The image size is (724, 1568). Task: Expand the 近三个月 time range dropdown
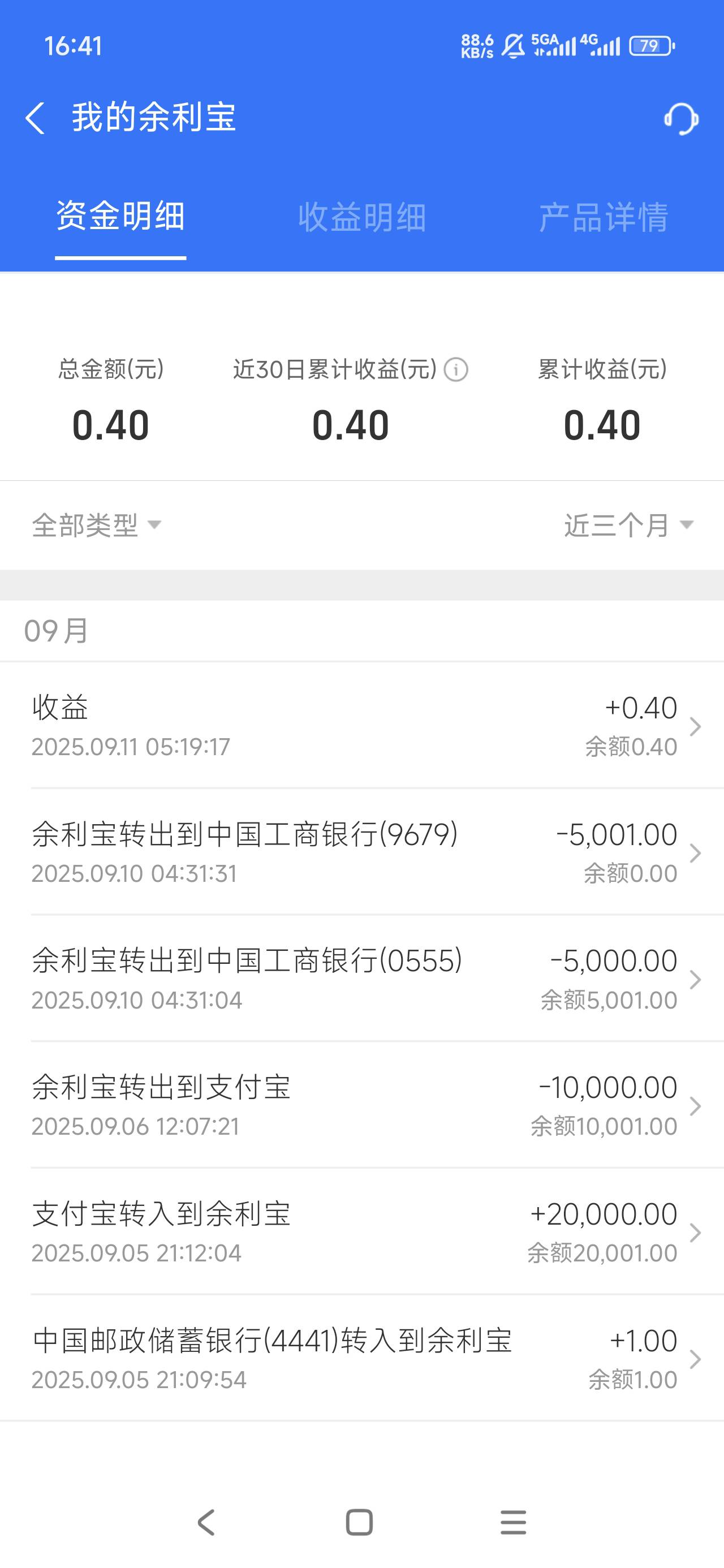point(629,525)
